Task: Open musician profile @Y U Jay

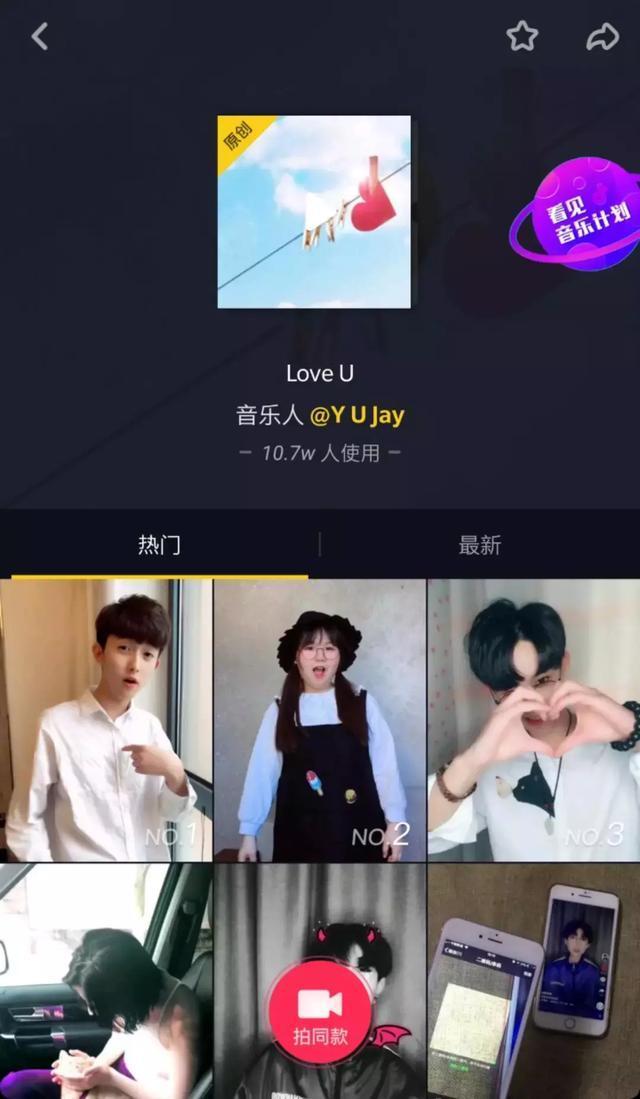Action: pyautogui.click(x=357, y=415)
